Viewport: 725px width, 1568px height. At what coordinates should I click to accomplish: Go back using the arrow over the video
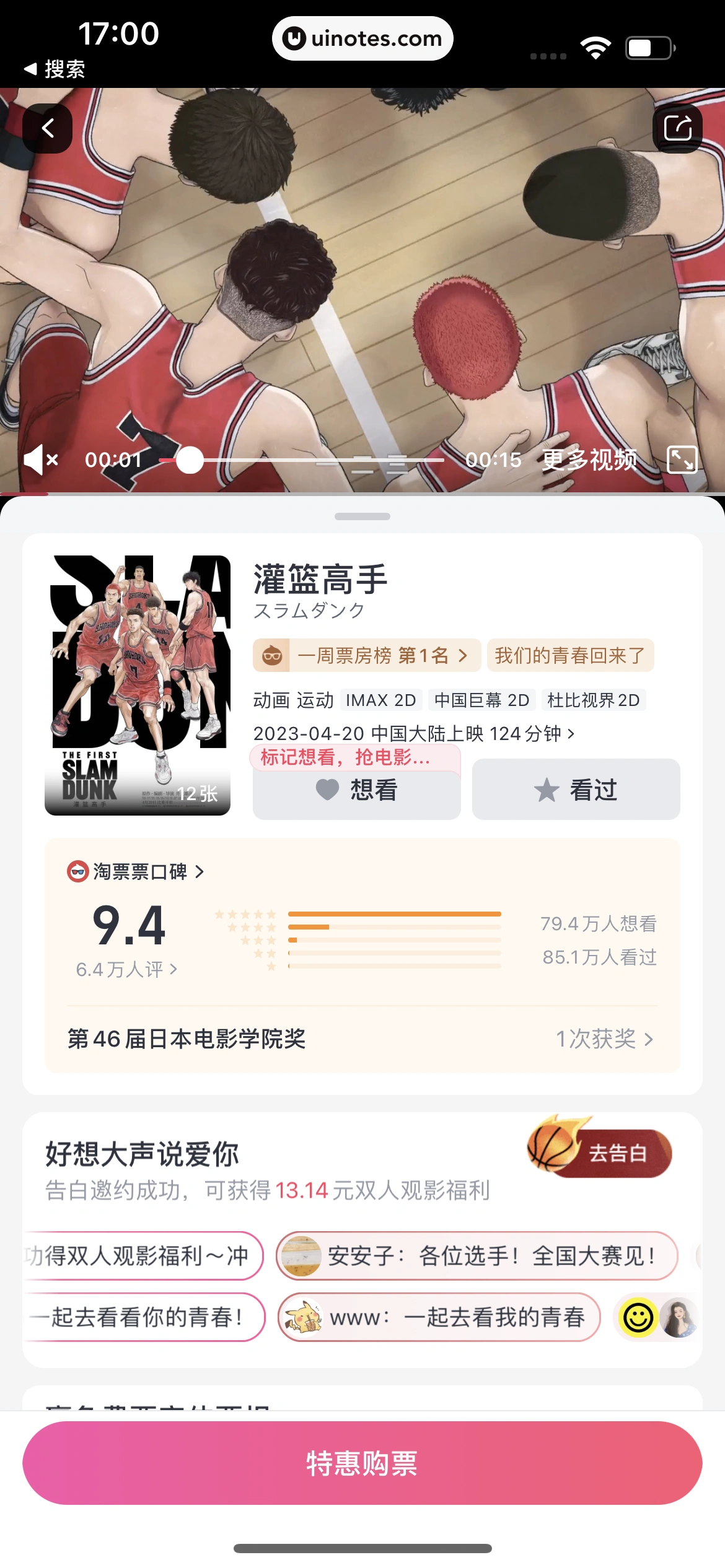48,128
